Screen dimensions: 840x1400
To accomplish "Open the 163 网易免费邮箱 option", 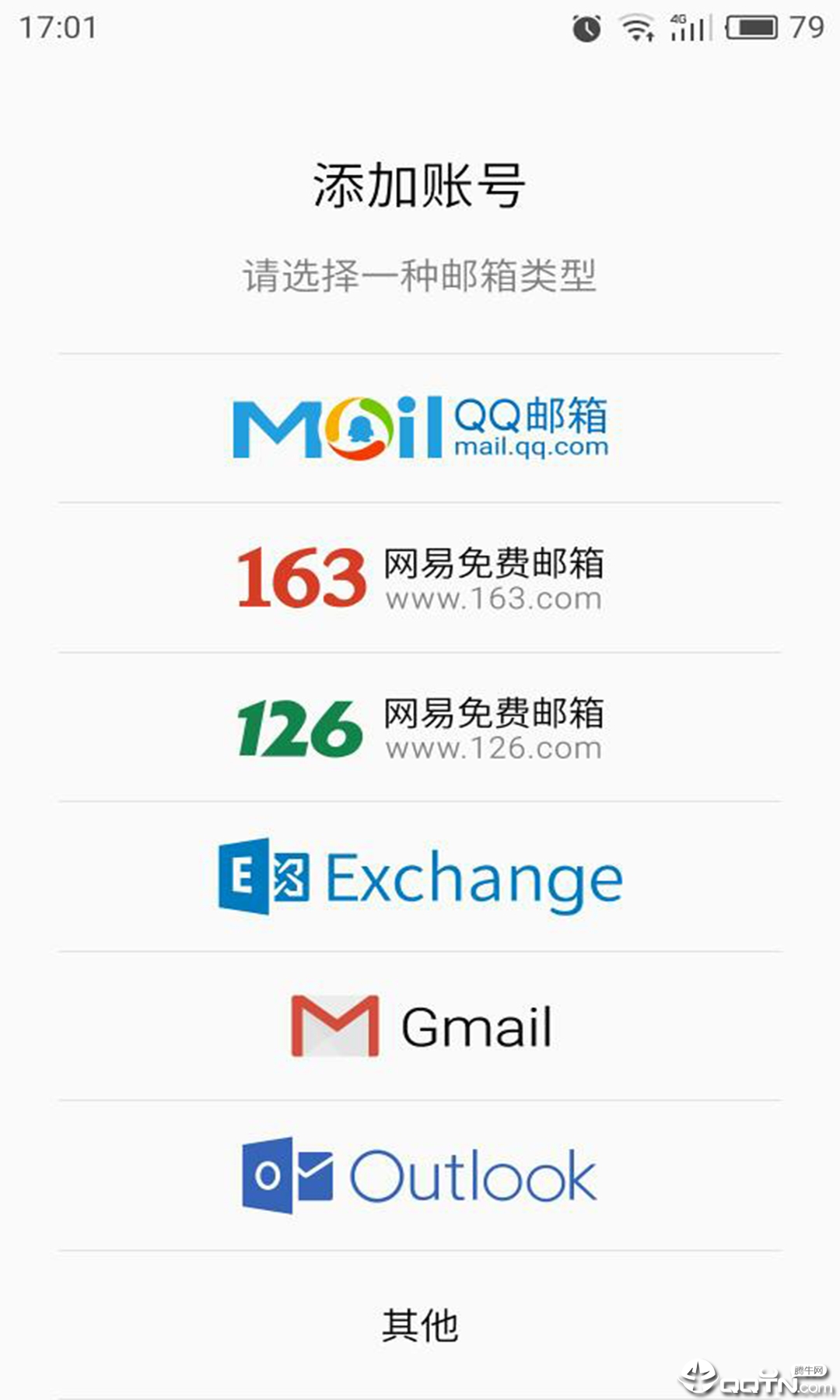I will coord(420,576).
